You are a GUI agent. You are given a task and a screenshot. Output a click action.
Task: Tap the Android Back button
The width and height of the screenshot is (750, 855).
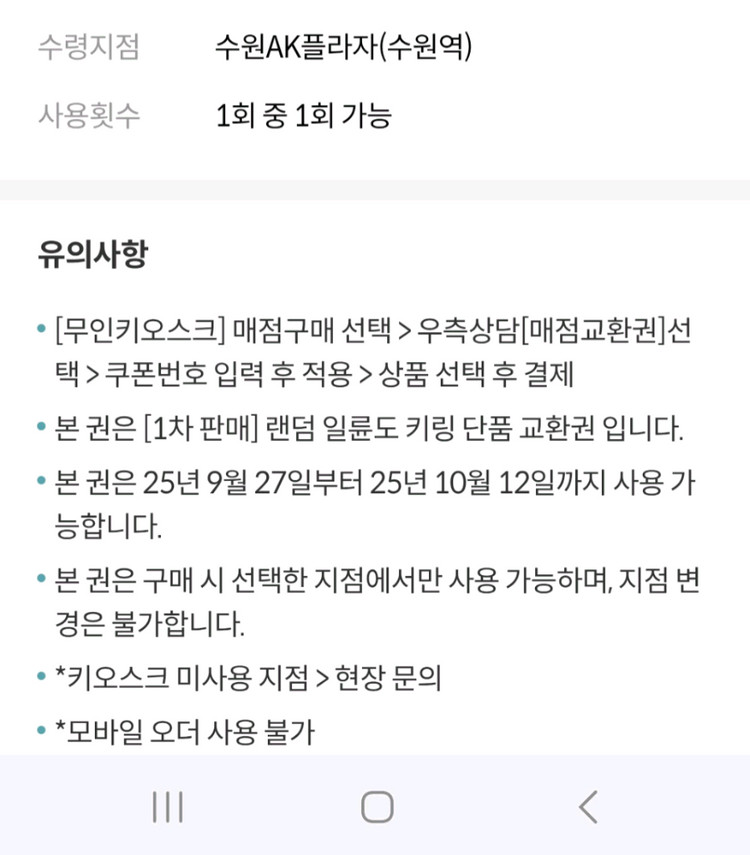[587, 806]
